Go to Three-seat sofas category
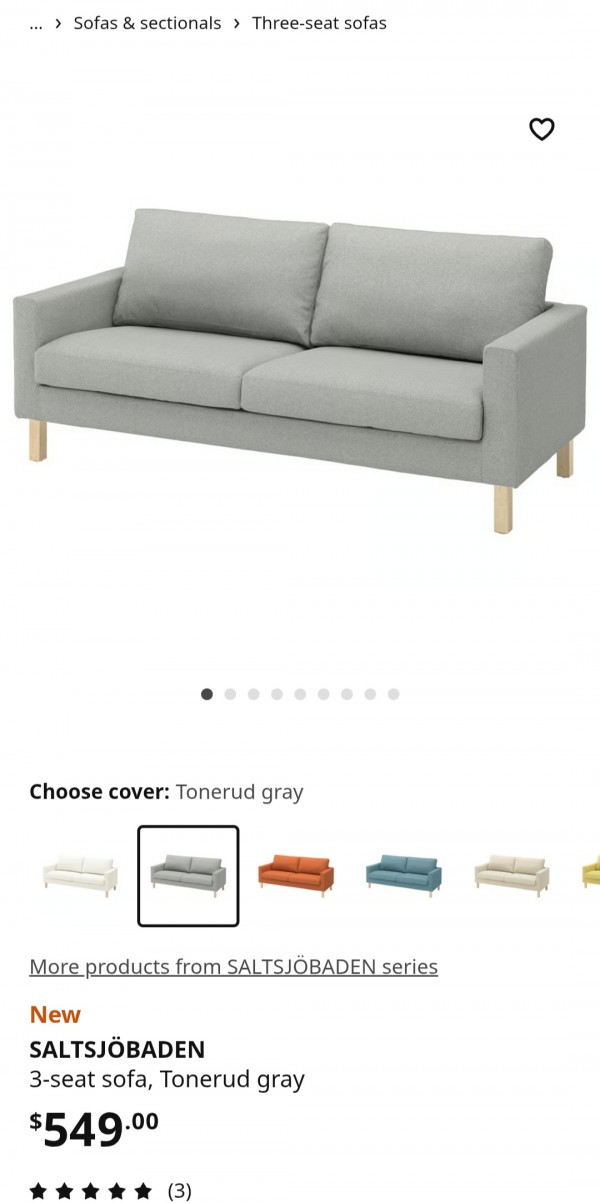Viewport: 600px width, 1203px height. pyautogui.click(x=319, y=23)
